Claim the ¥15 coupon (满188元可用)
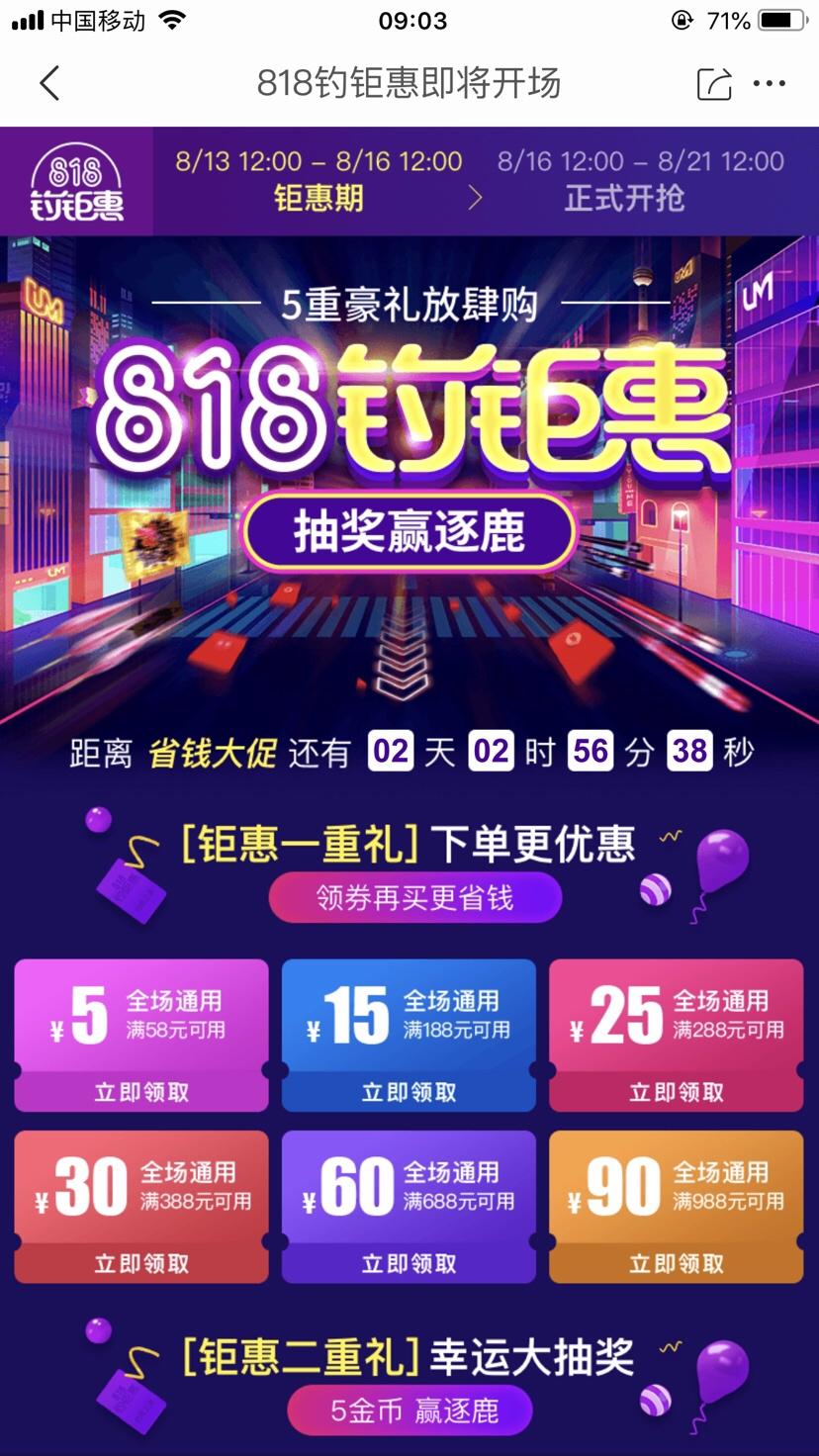The width and height of the screenshot is (819, 1456). tap(409, 1092)
